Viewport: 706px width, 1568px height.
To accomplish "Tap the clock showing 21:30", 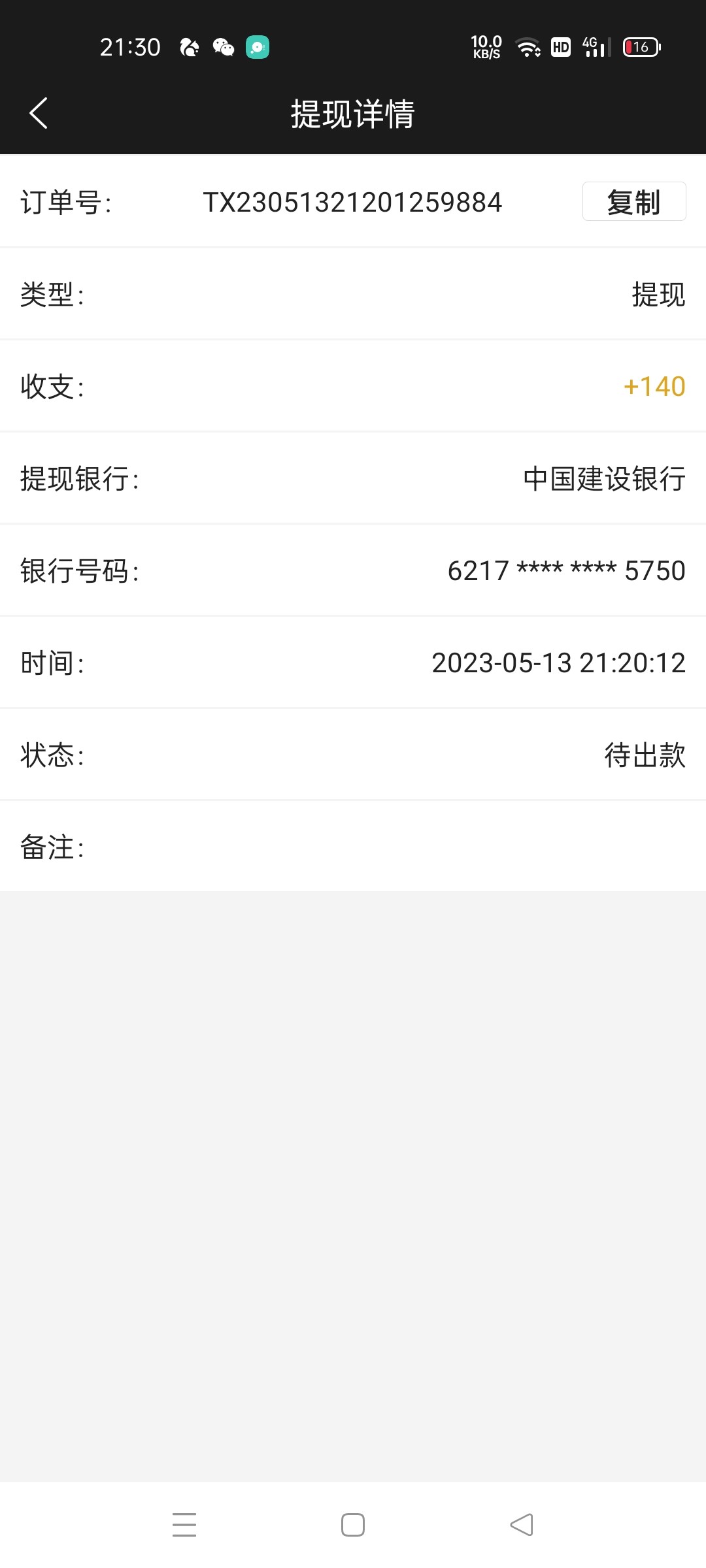I will [x=130, y=47].
